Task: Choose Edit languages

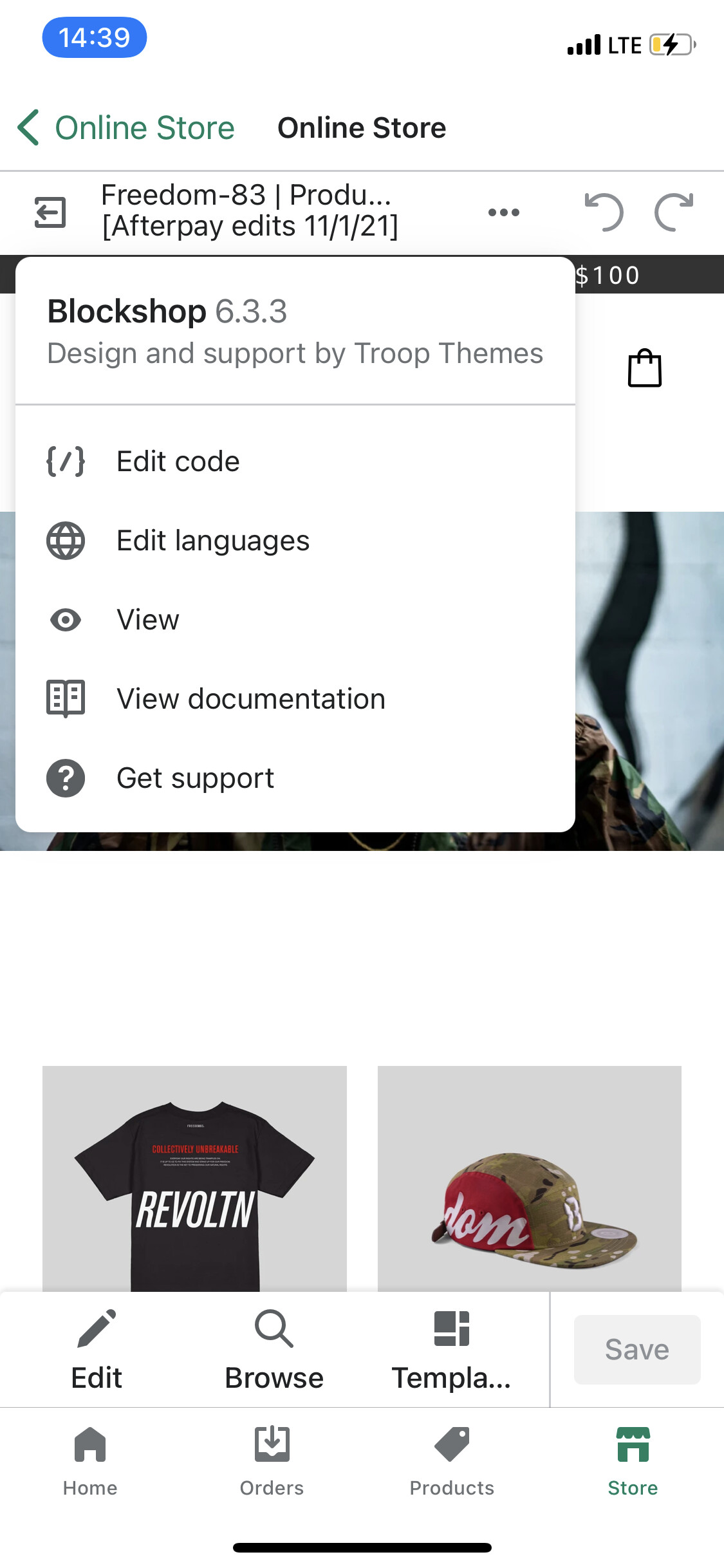Action: [212, 541]
